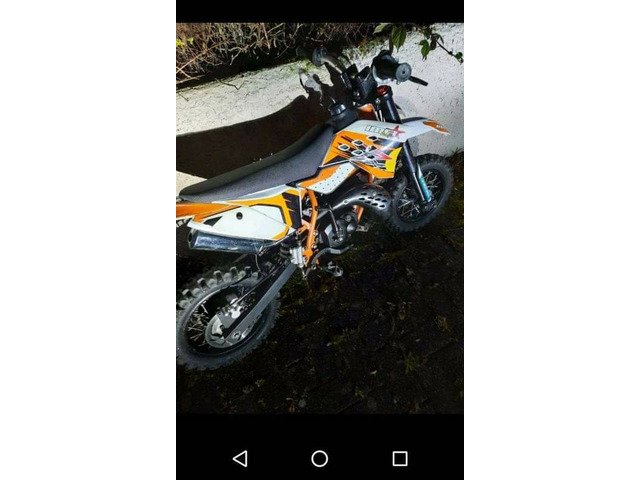Screen dimensions: 640x480
Task: Go back using the navigation bar arrow
Action: pyautogui.click(x=240, y=458)
